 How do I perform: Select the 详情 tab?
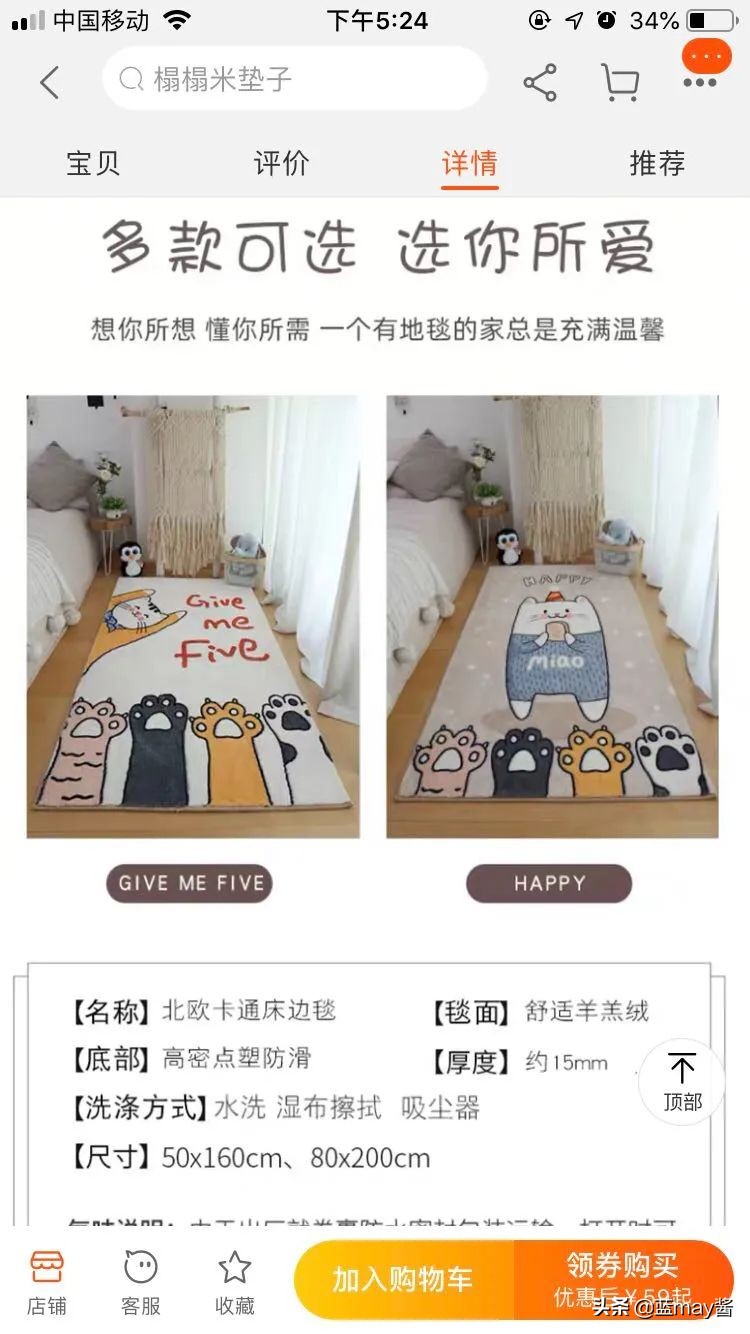coord(469,163)
